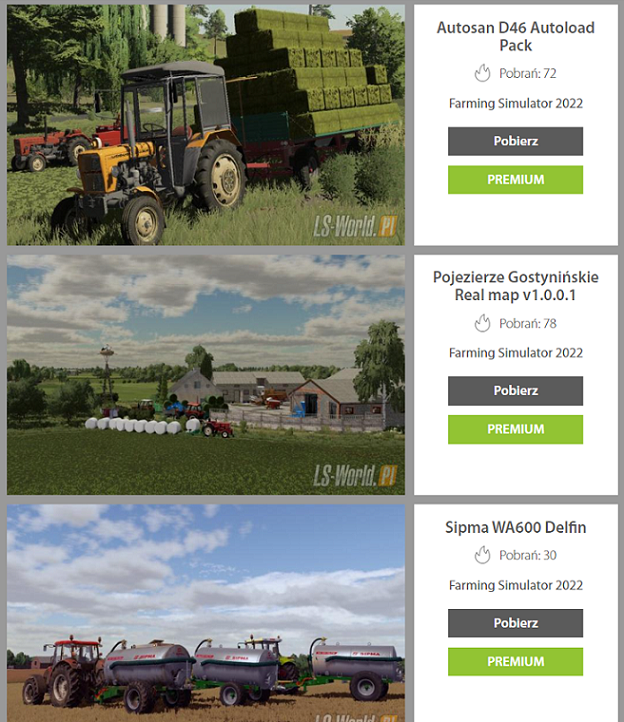Open the Sipma WA600 Delfin image
Image resolution: width=624 pixels, height=722 pixels.
pyautogui.click(x=206, y=612)
